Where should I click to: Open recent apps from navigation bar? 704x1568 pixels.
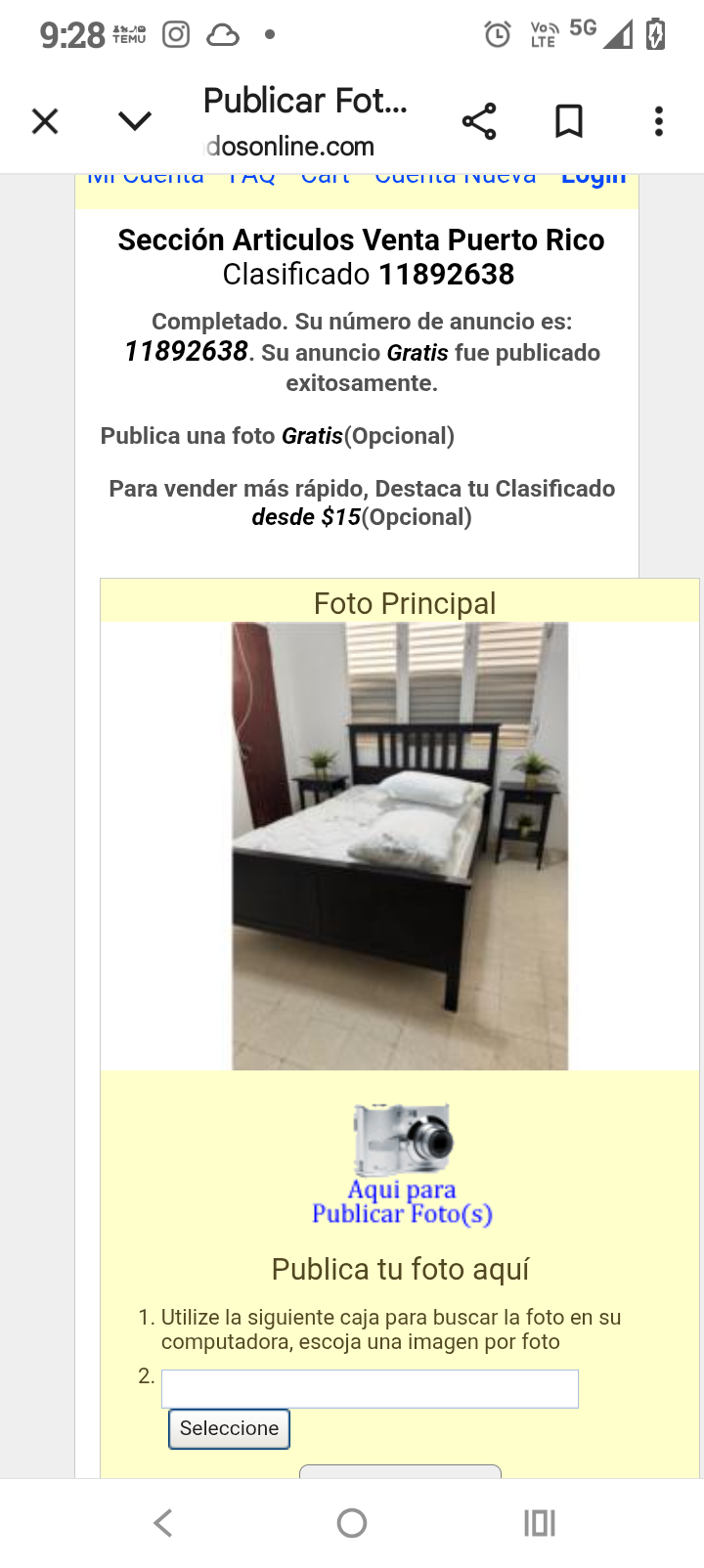(x=540, y=1523)
